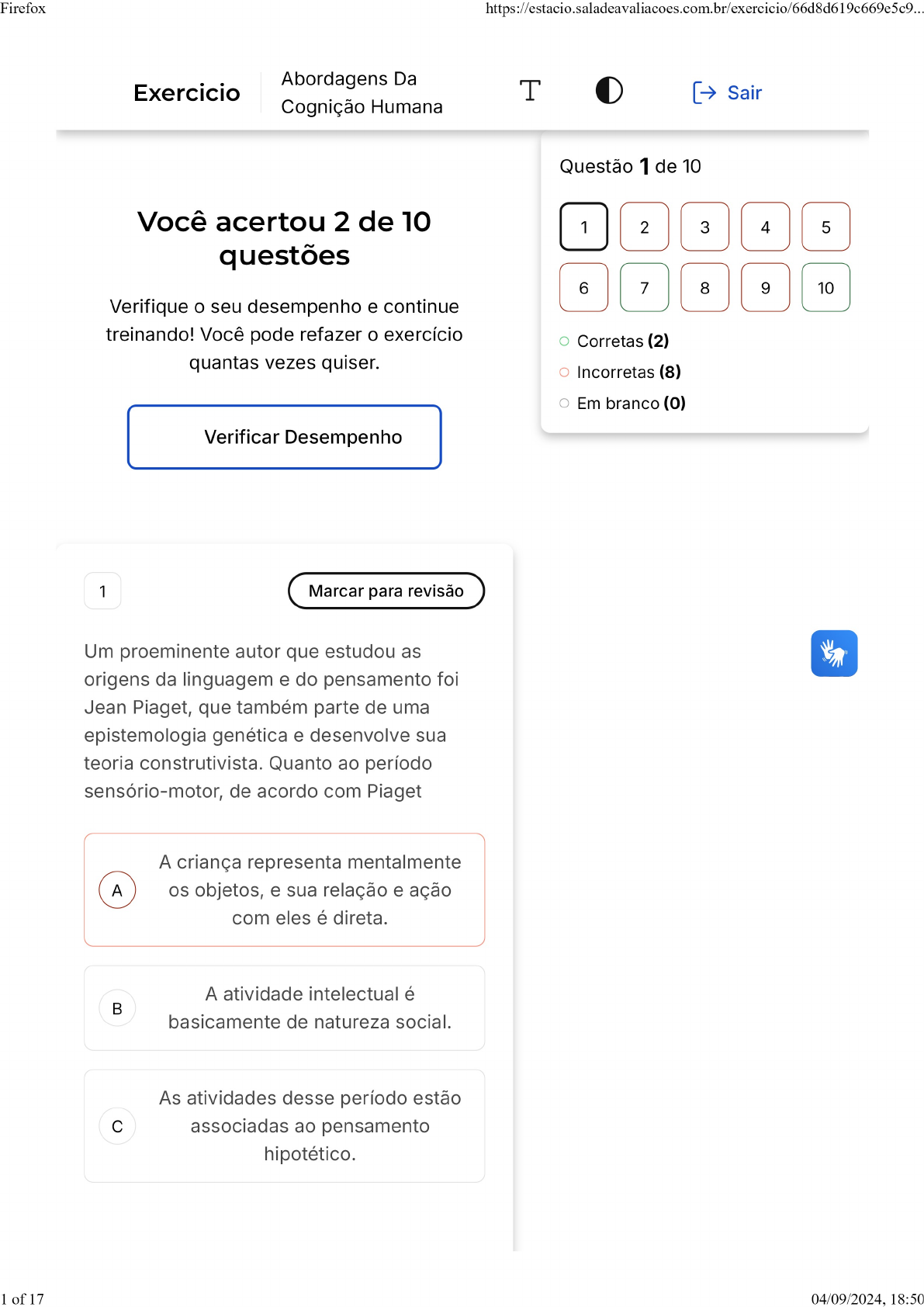Jump to question 8
The height and width of the screenshot is (1307, 924).
704,287
